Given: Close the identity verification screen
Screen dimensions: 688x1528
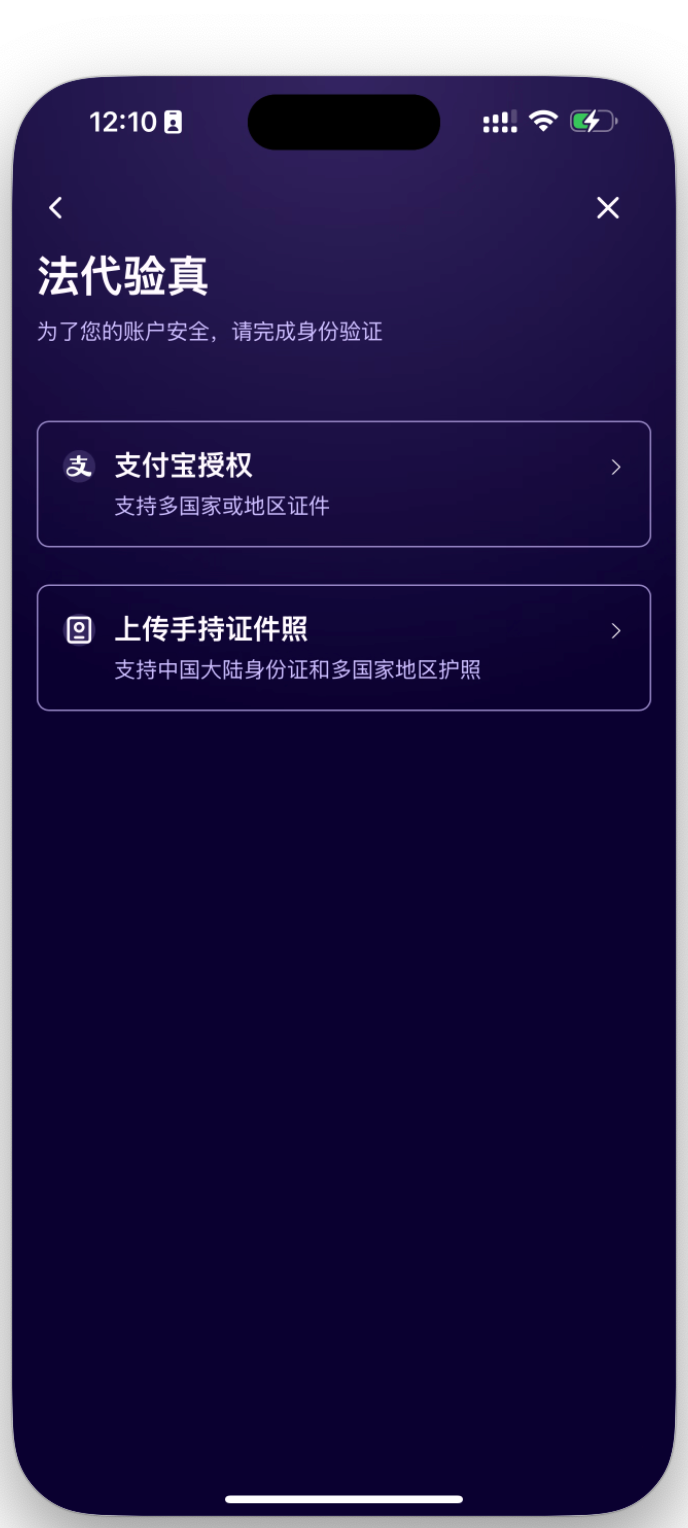Looking at the screenshot, I should [607, 208].
